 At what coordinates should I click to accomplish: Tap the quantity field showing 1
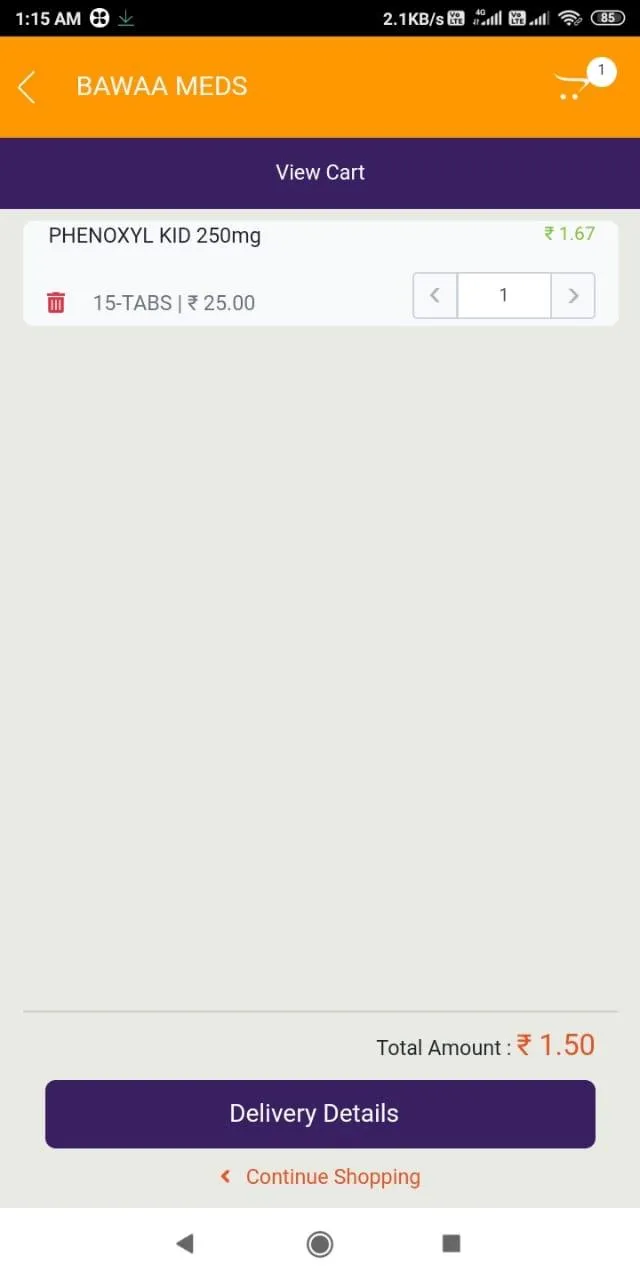(x=503, y=295)
